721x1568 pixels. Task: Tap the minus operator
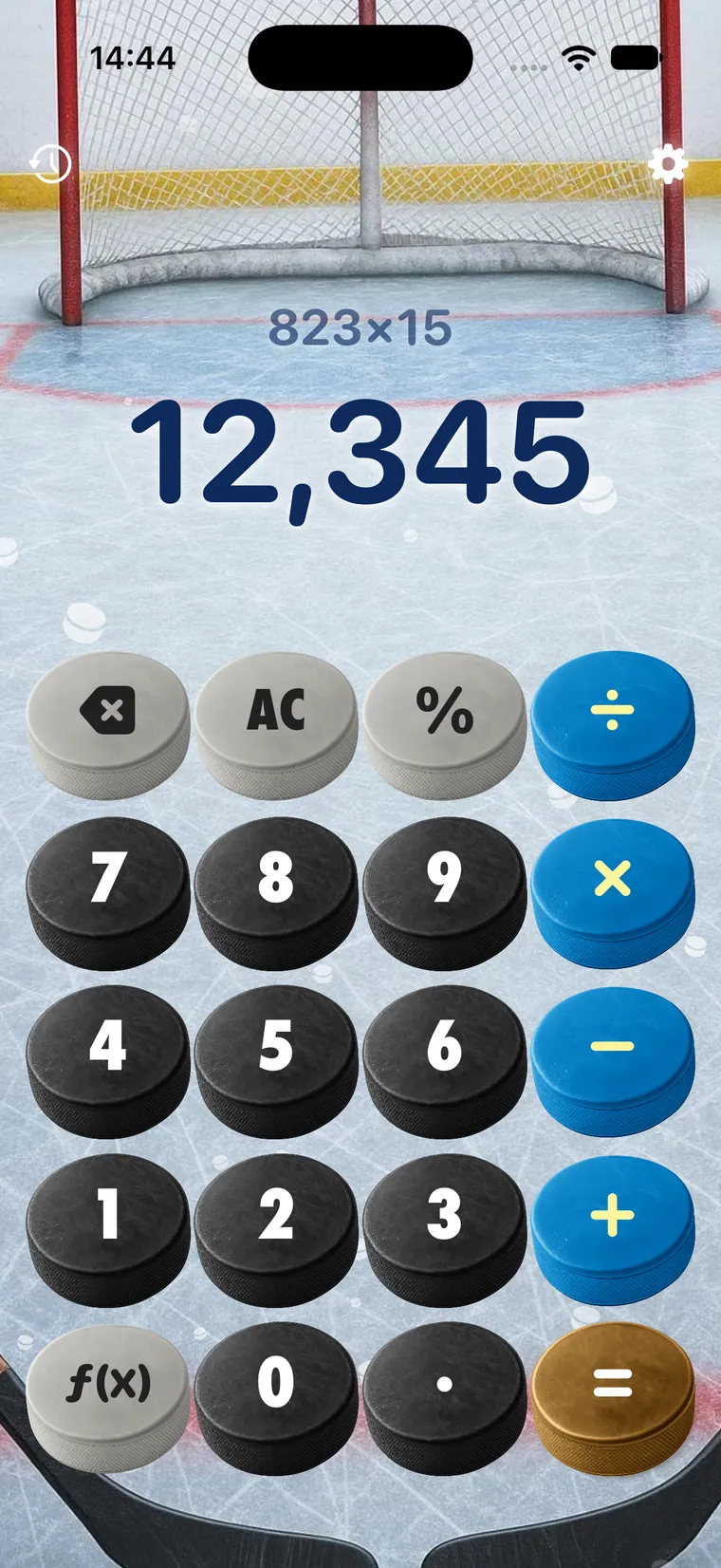click(x=613, y=1061)
